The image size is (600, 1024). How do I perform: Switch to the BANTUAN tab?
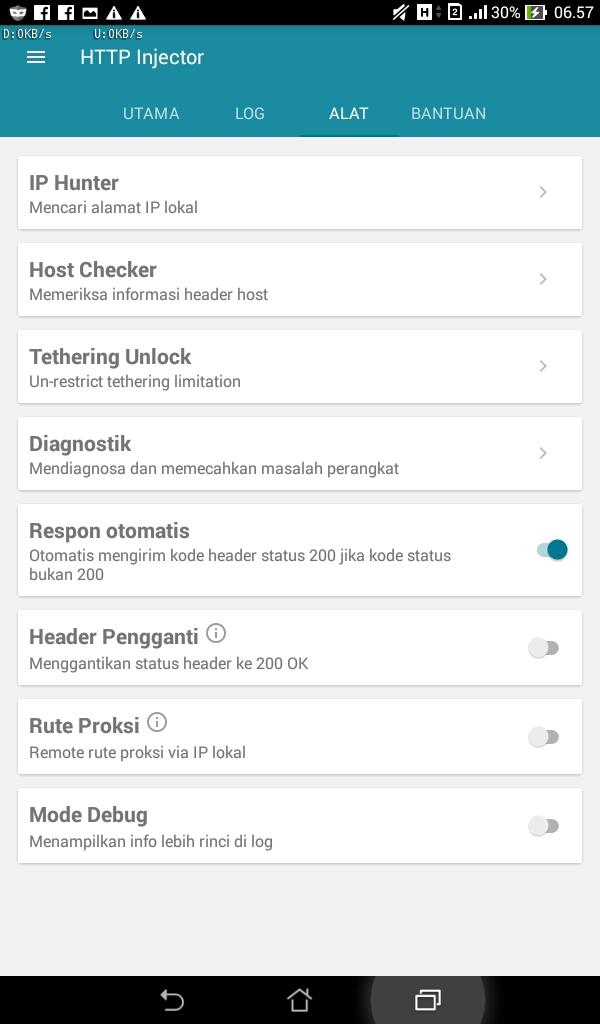tap(449, 113)
